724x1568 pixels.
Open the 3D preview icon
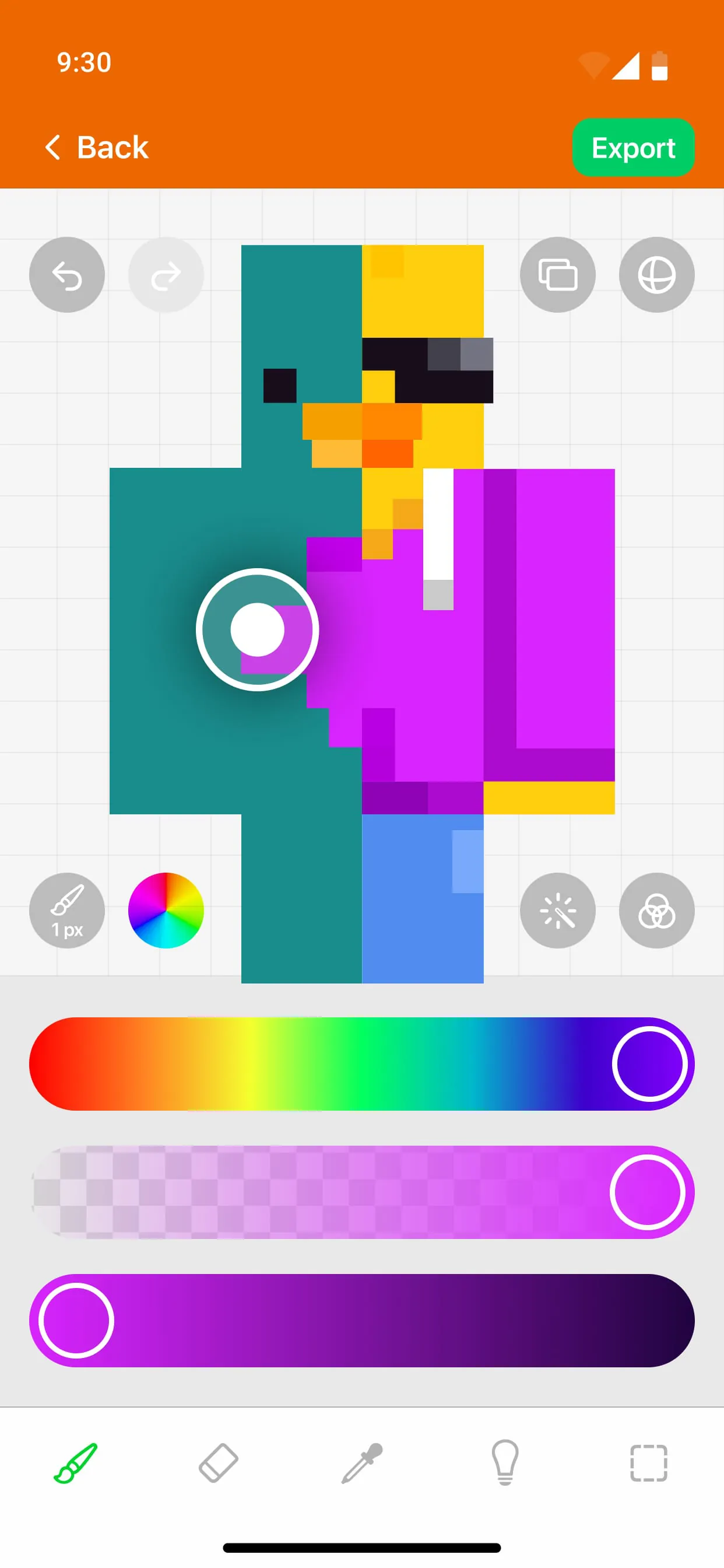click(656, 275)
